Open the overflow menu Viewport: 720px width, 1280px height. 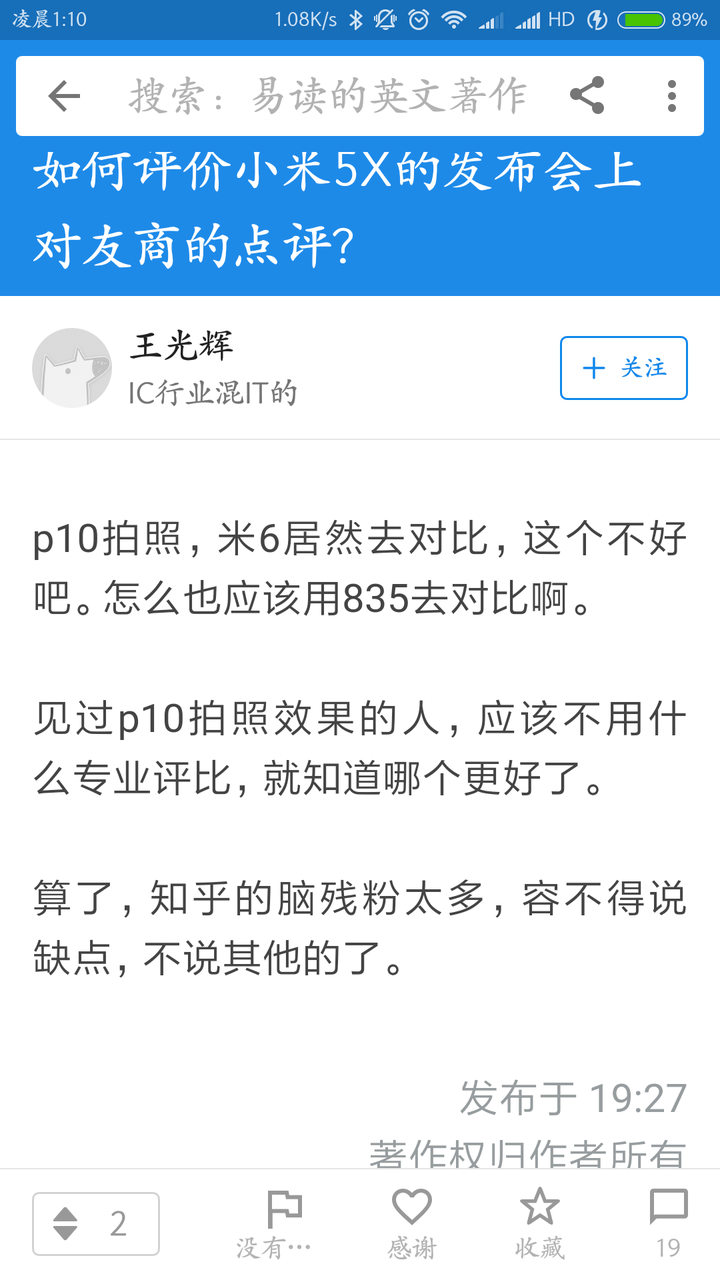(672, 96)
